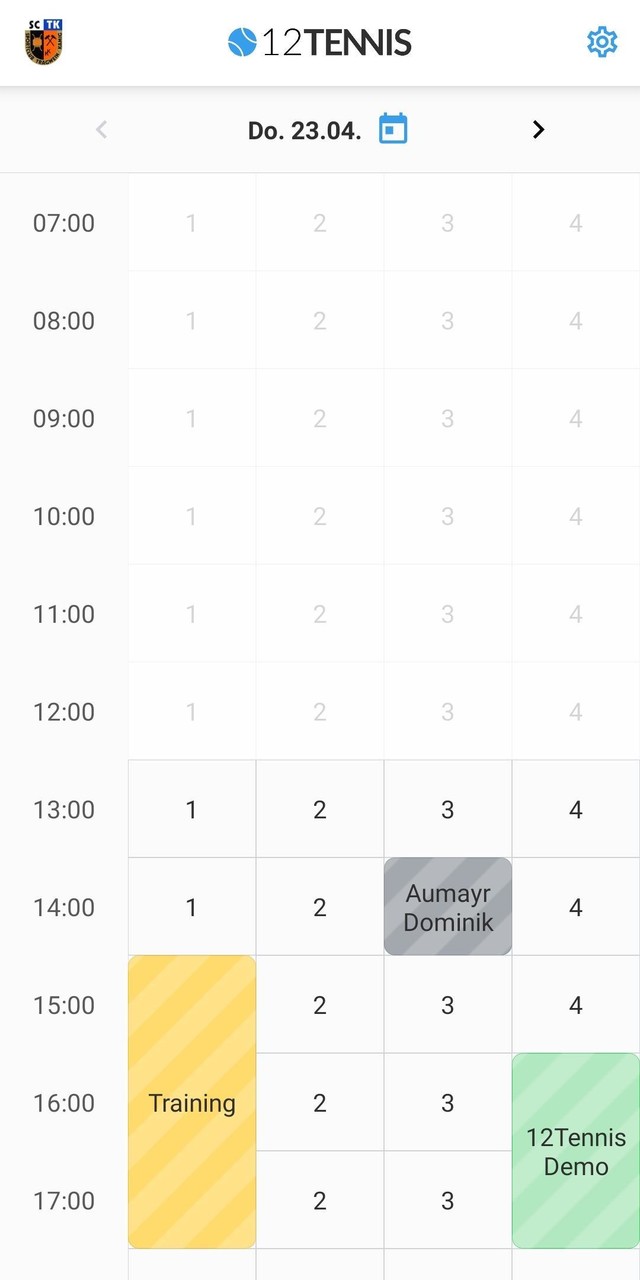The height and width of the screenshot is (1280, 640).
Task: Select court 2 at 14:00
Action: [320, 907]
